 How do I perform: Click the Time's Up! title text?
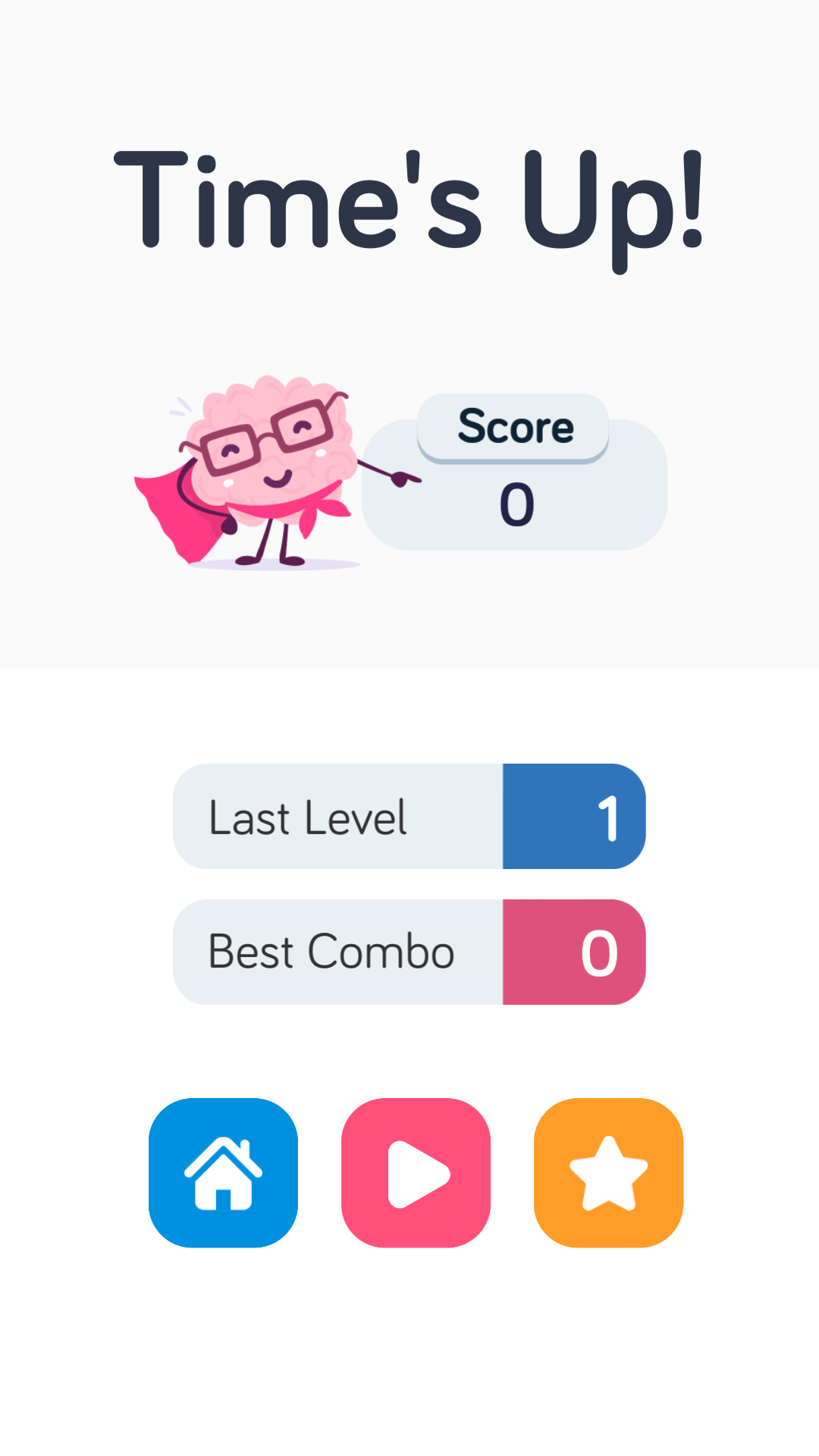click(x=409, y=201)
